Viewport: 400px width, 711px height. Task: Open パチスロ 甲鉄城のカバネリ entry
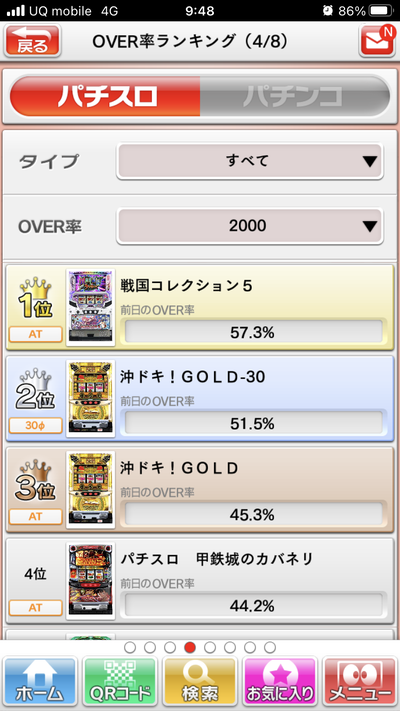(x=200, y=581)
